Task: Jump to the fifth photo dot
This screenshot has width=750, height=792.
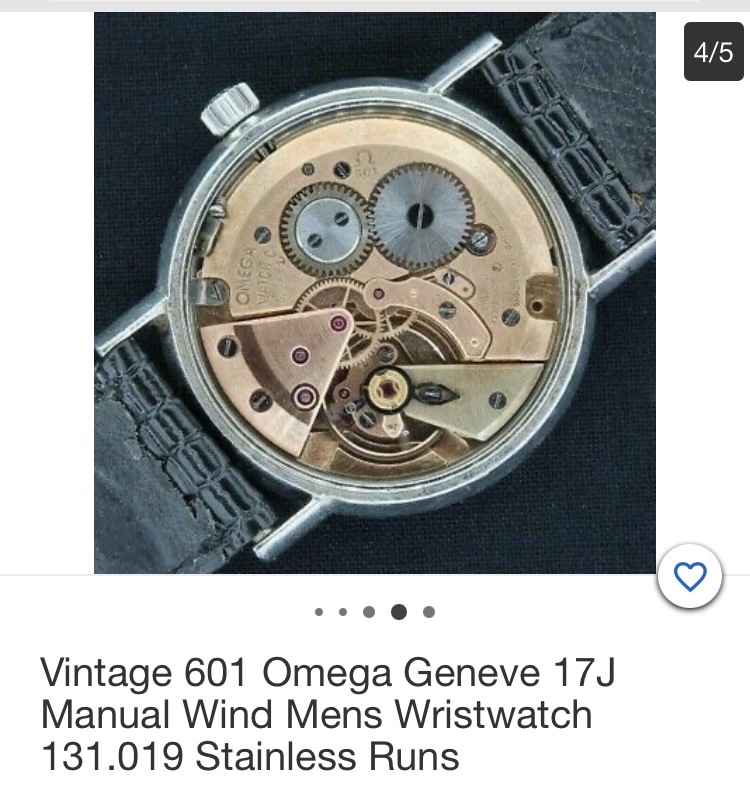Action: [x=429, y=612]
